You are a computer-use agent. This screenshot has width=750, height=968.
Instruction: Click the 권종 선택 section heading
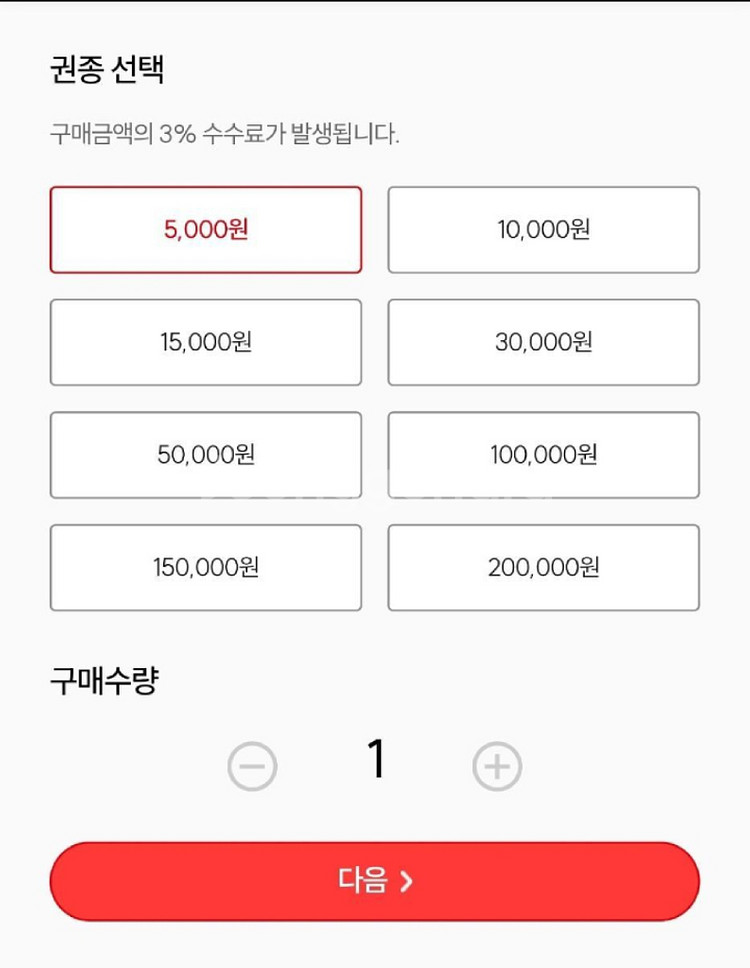pos(98,68)
